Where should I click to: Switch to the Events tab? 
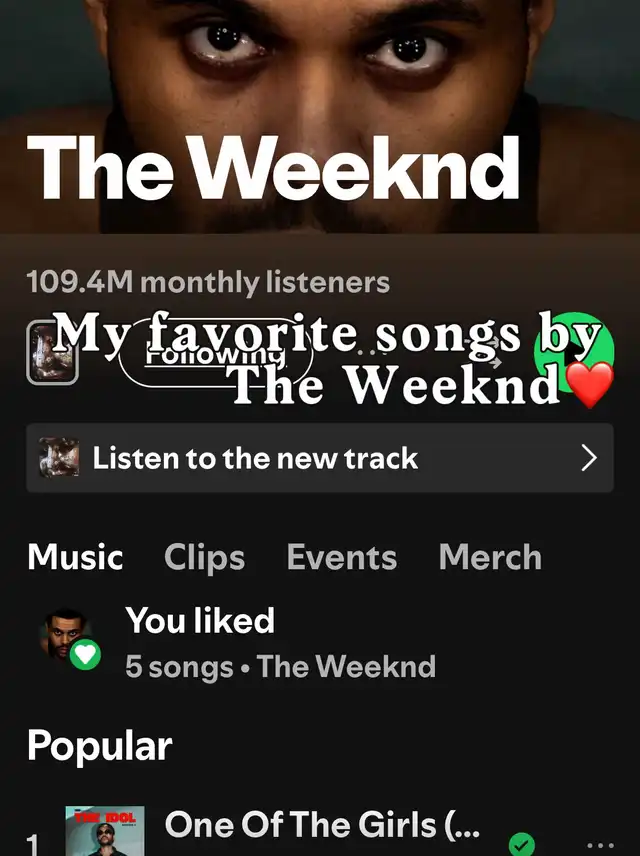341,557
